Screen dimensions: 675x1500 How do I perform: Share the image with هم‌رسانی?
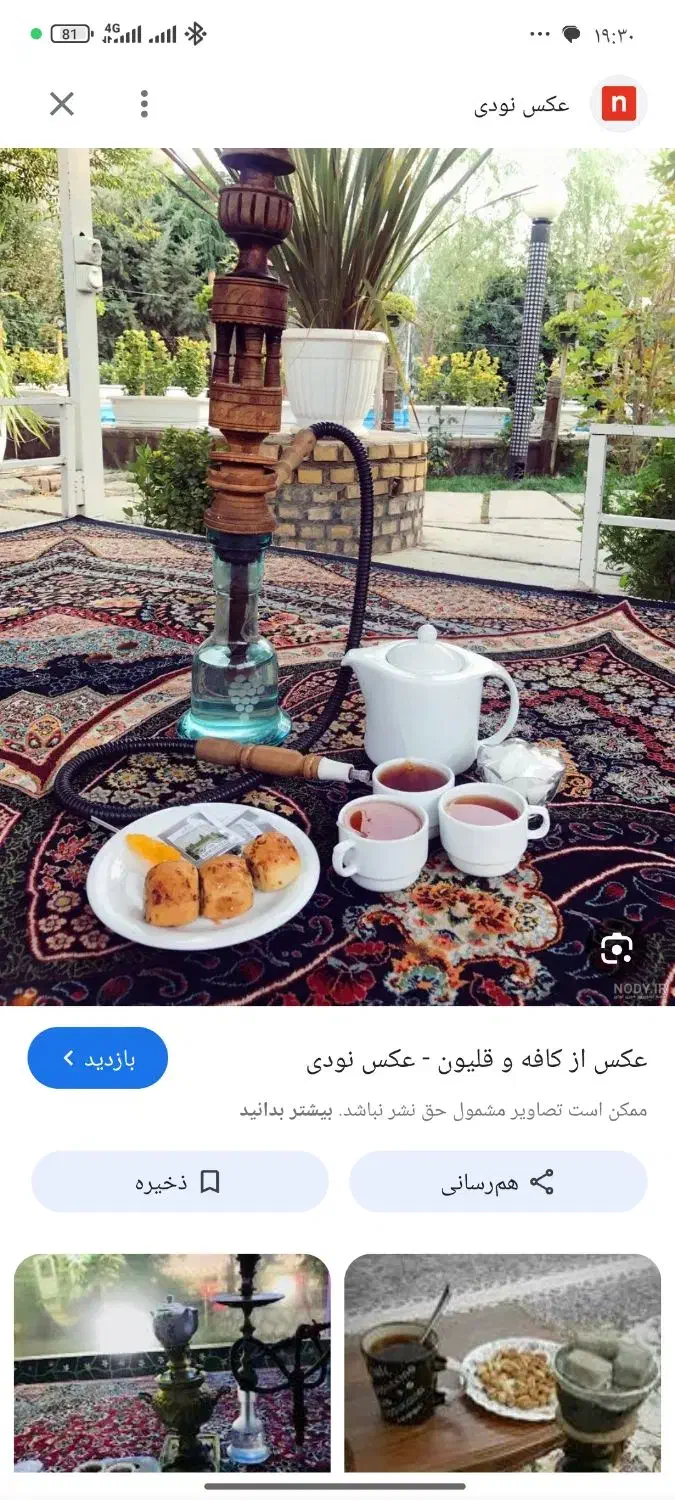(x=498, y=1182)
